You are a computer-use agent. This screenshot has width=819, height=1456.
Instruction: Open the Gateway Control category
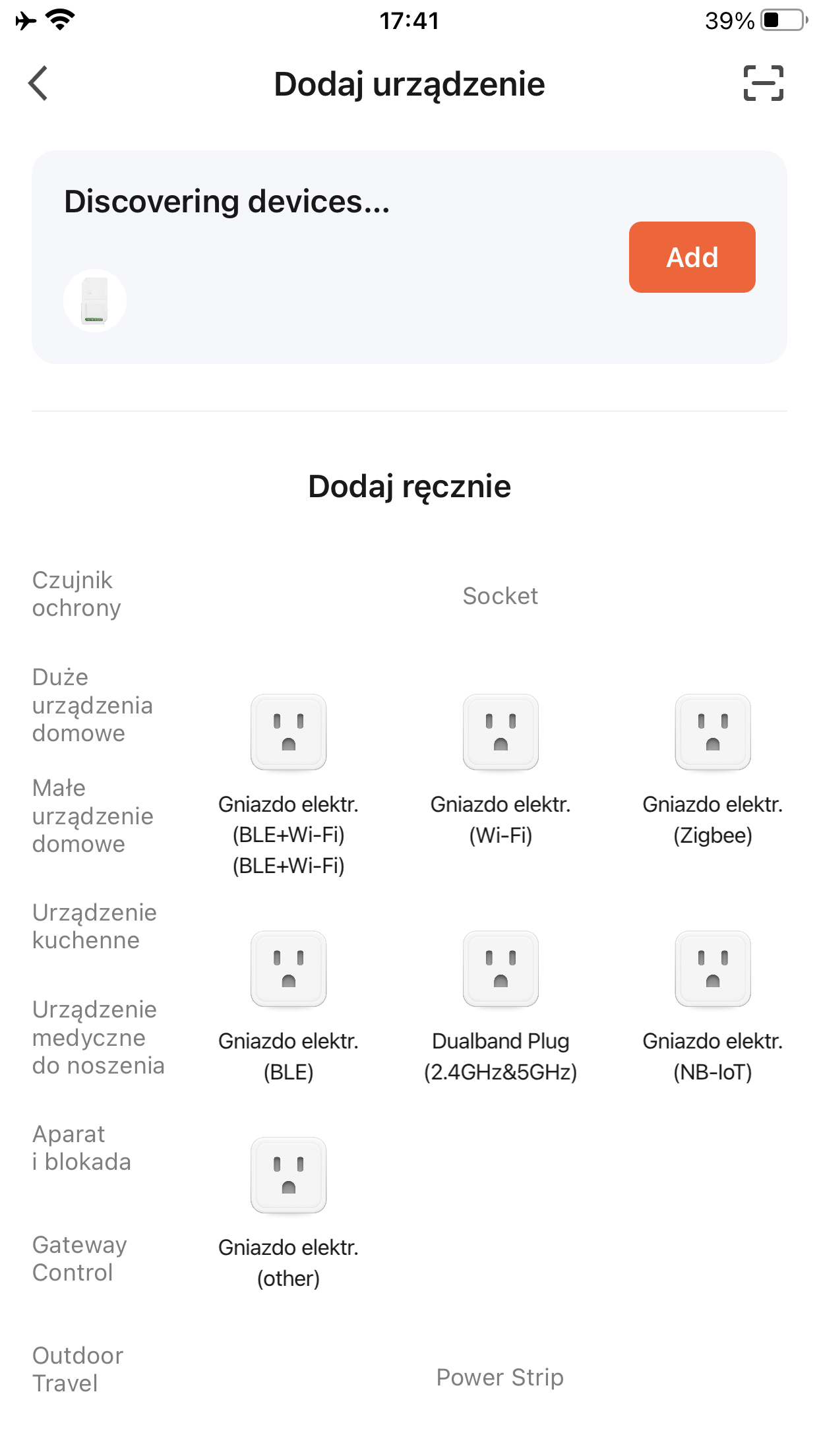tap(79, 1259)
